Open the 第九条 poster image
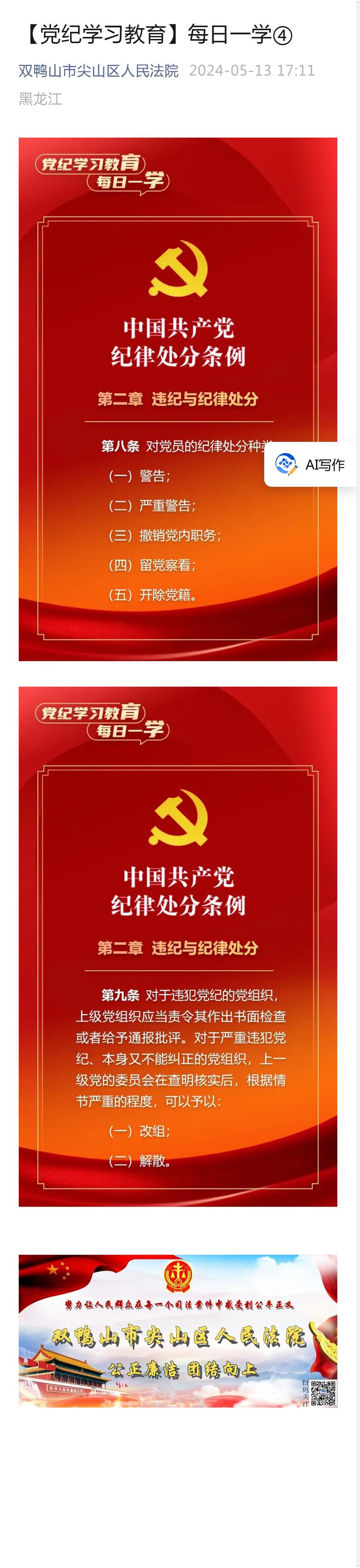 pos(177,946)
